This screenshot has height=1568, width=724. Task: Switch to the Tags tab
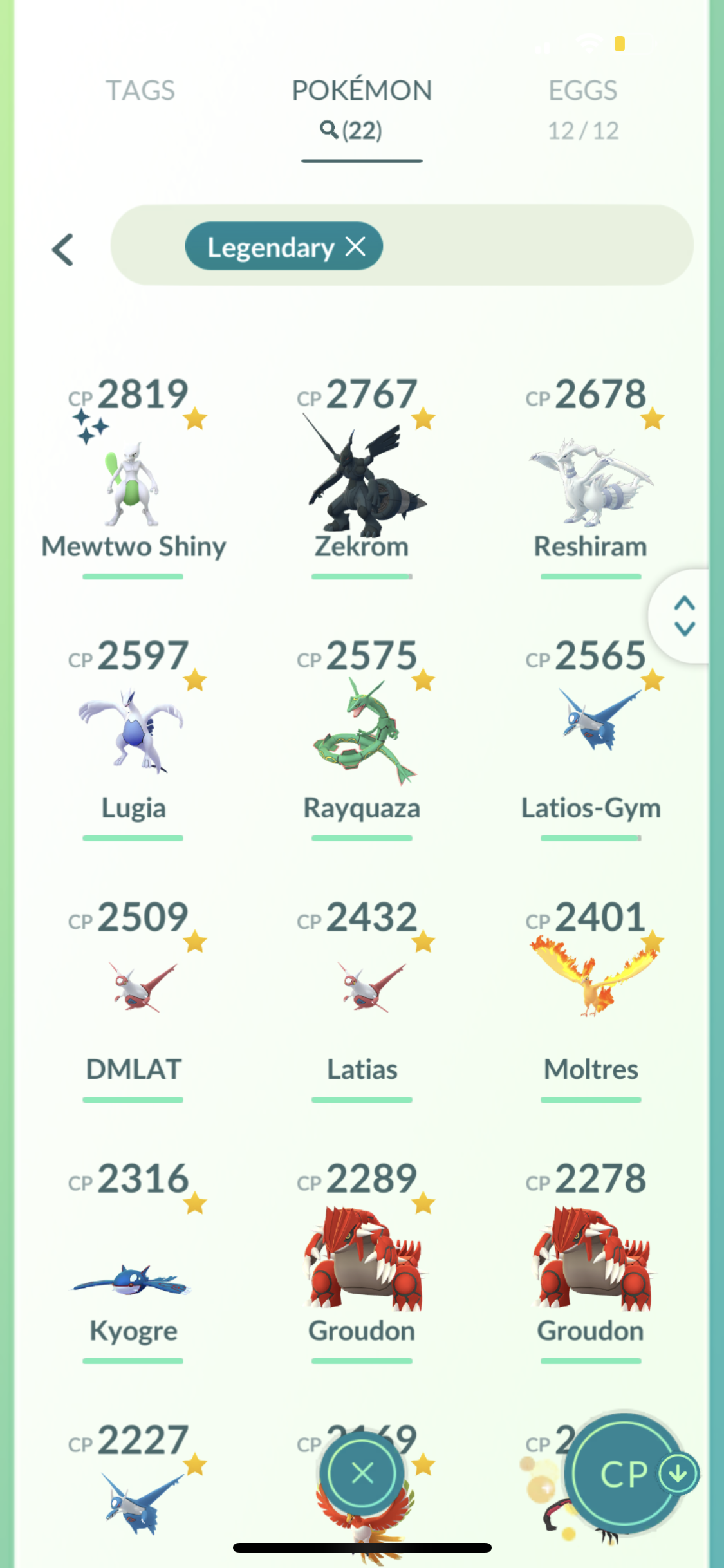click(x=140, y=91)
